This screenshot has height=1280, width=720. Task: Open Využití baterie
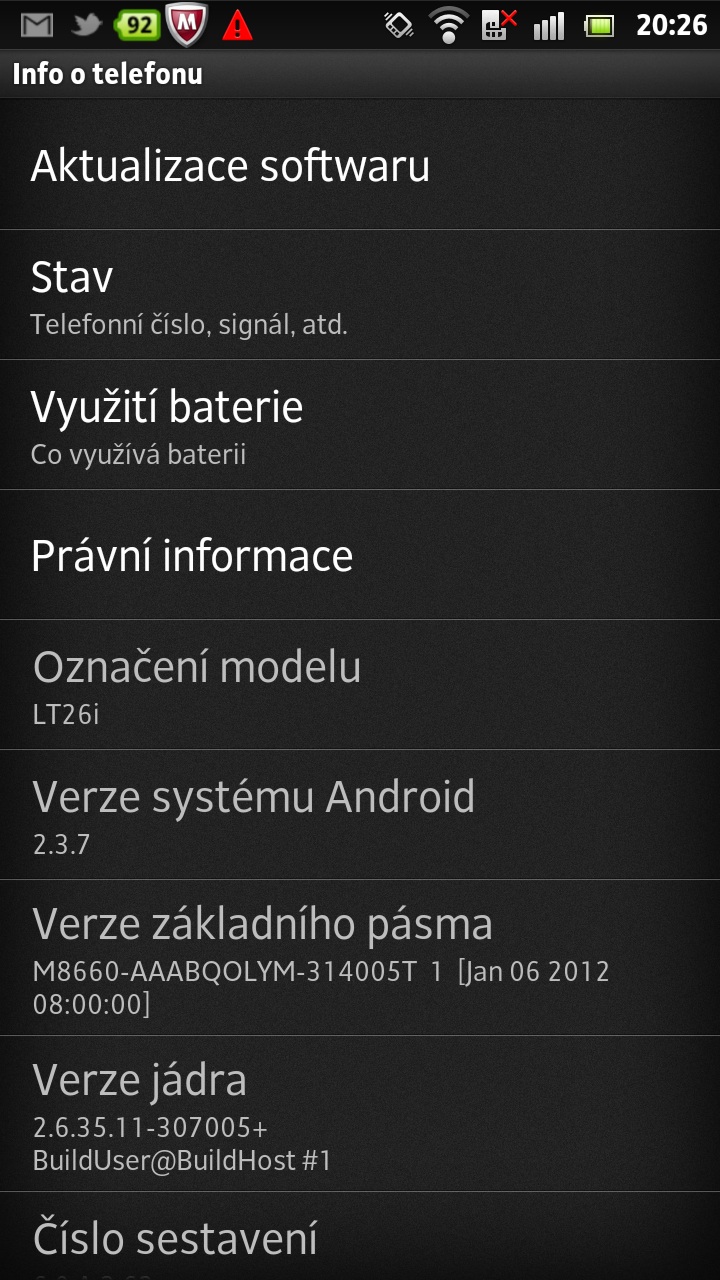(x=360, y=425)
